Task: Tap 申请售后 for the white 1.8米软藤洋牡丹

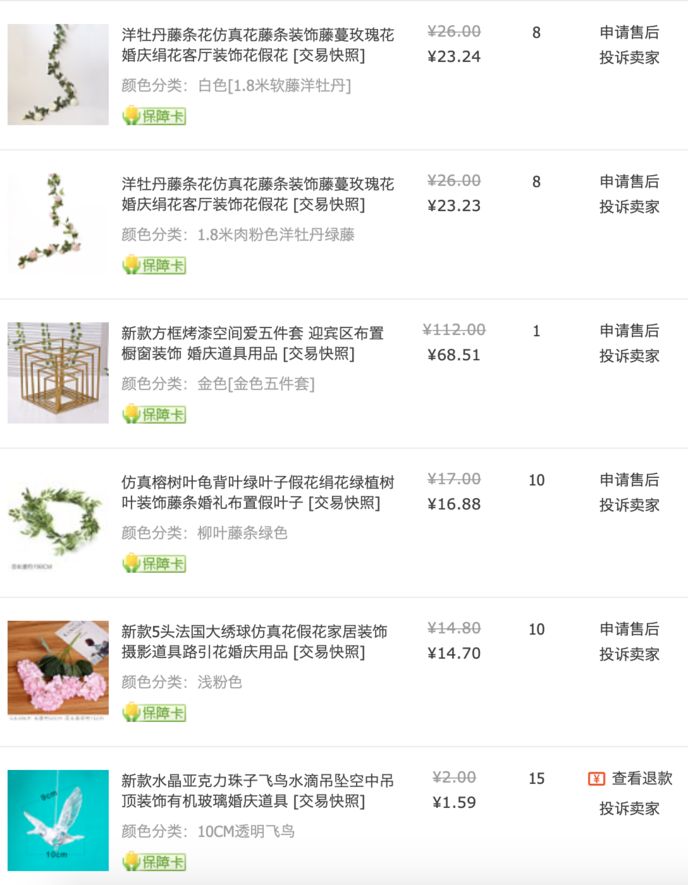Action: pos(629,32)
